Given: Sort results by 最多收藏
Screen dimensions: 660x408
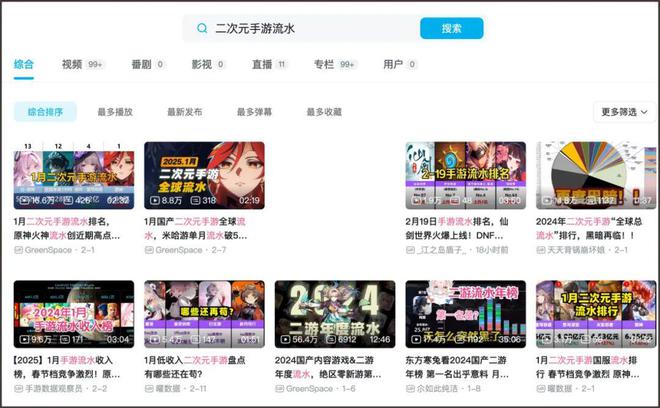Looking at the screenshot, I should [x=324, y=112].
